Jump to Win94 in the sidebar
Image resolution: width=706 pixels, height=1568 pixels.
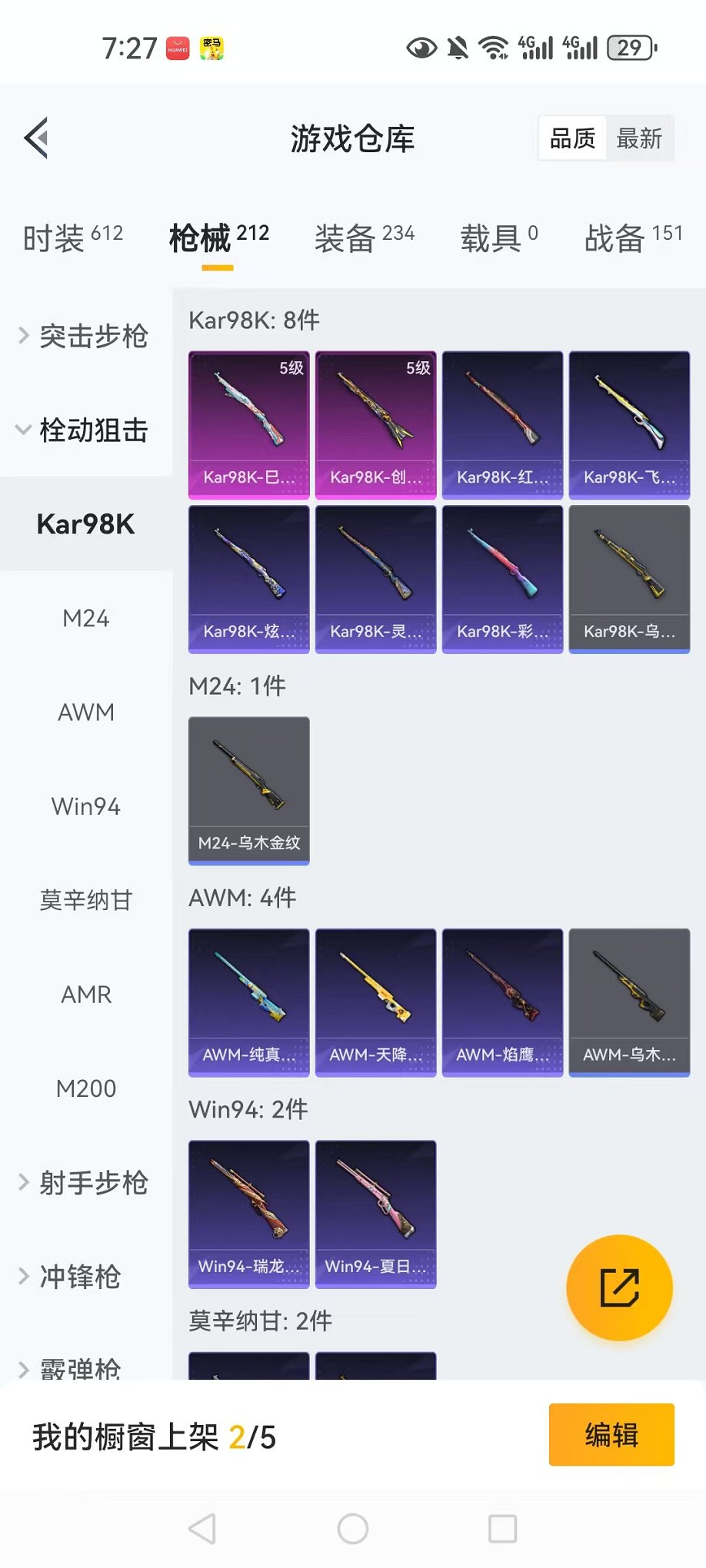[86, 806]
